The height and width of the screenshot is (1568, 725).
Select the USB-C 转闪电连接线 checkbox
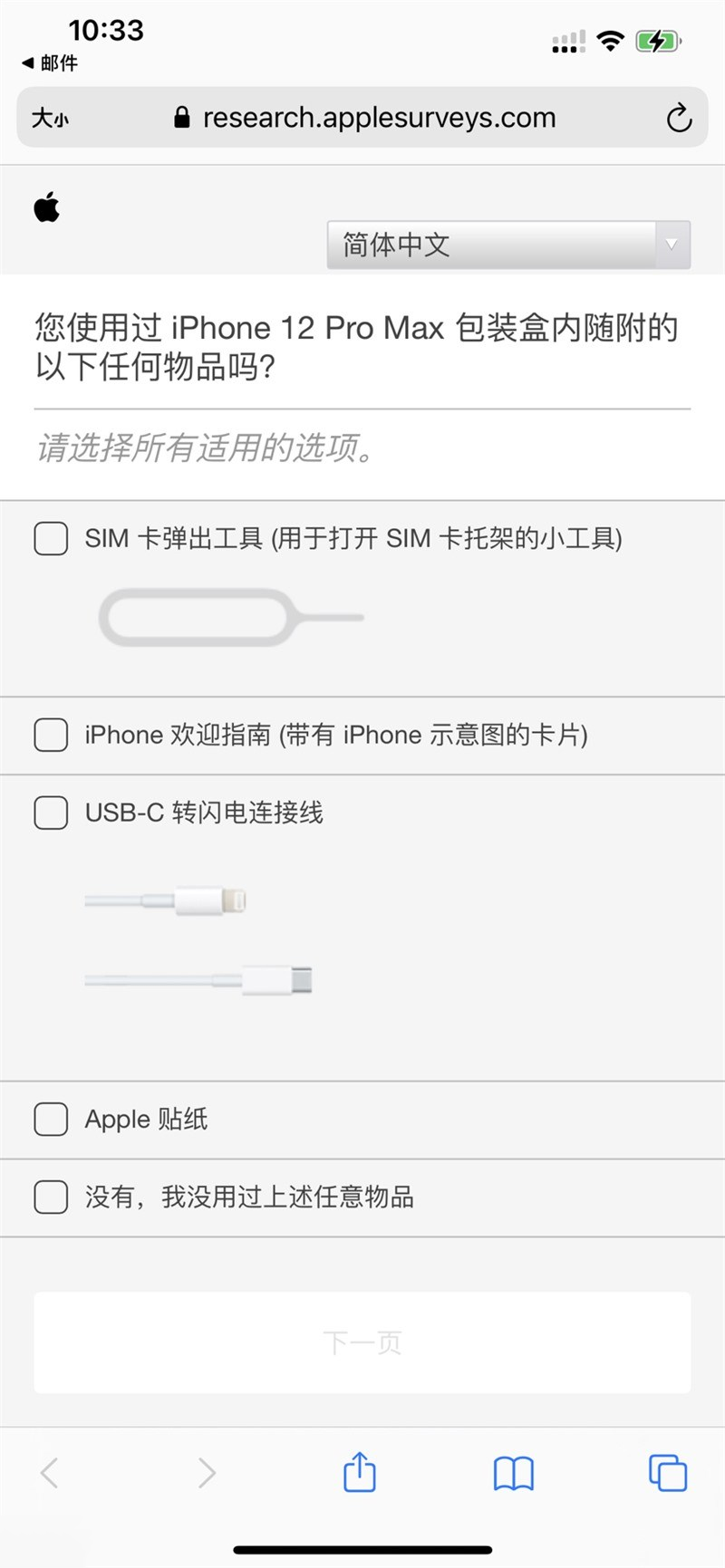click(x=51, y=813)
